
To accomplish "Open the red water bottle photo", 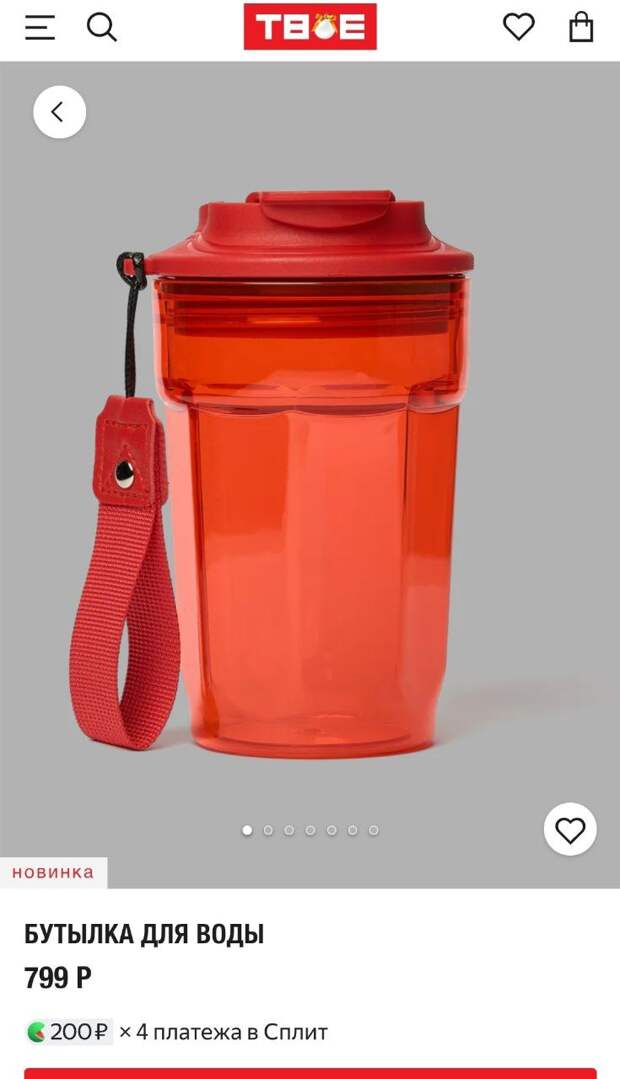I will (310, 470).
